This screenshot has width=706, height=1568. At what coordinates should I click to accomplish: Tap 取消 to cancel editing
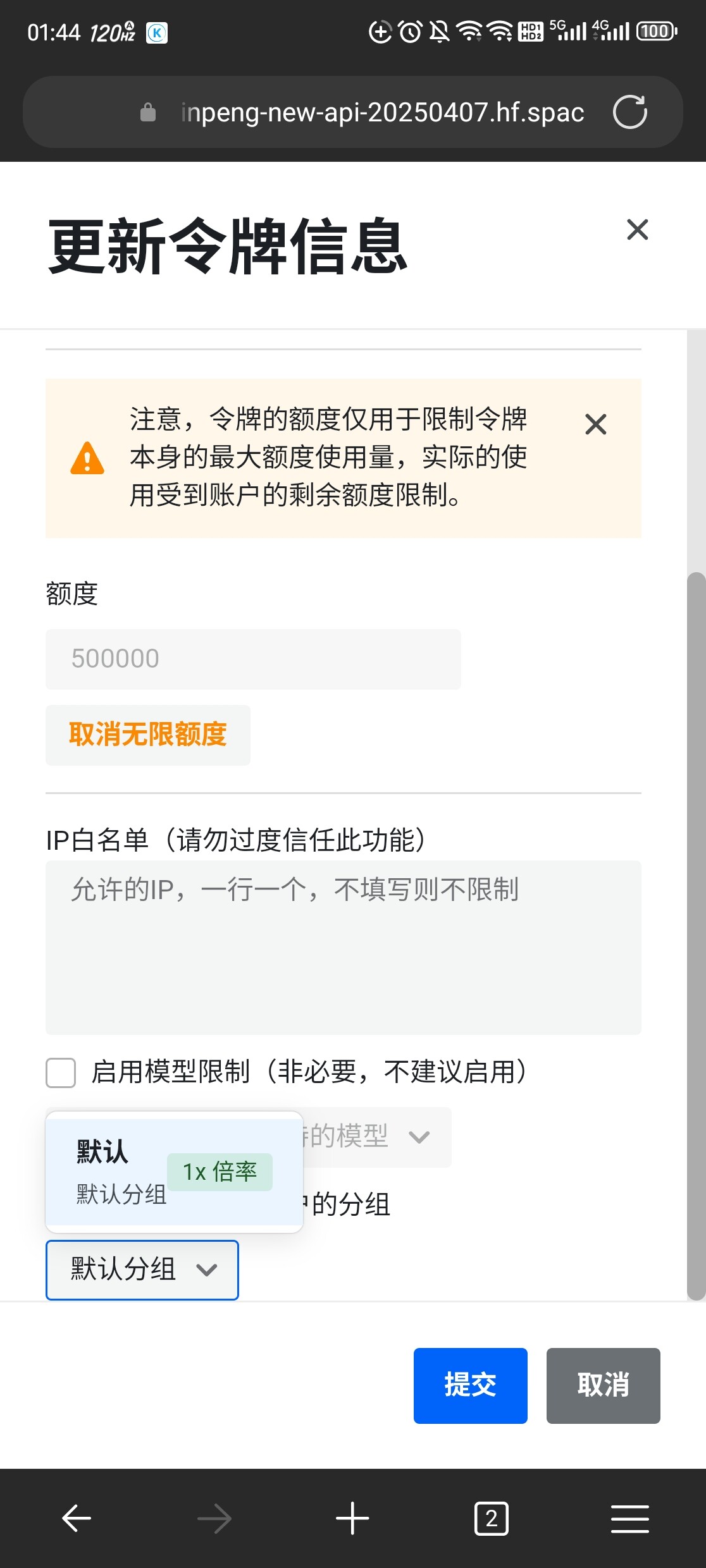point(604,1385)
